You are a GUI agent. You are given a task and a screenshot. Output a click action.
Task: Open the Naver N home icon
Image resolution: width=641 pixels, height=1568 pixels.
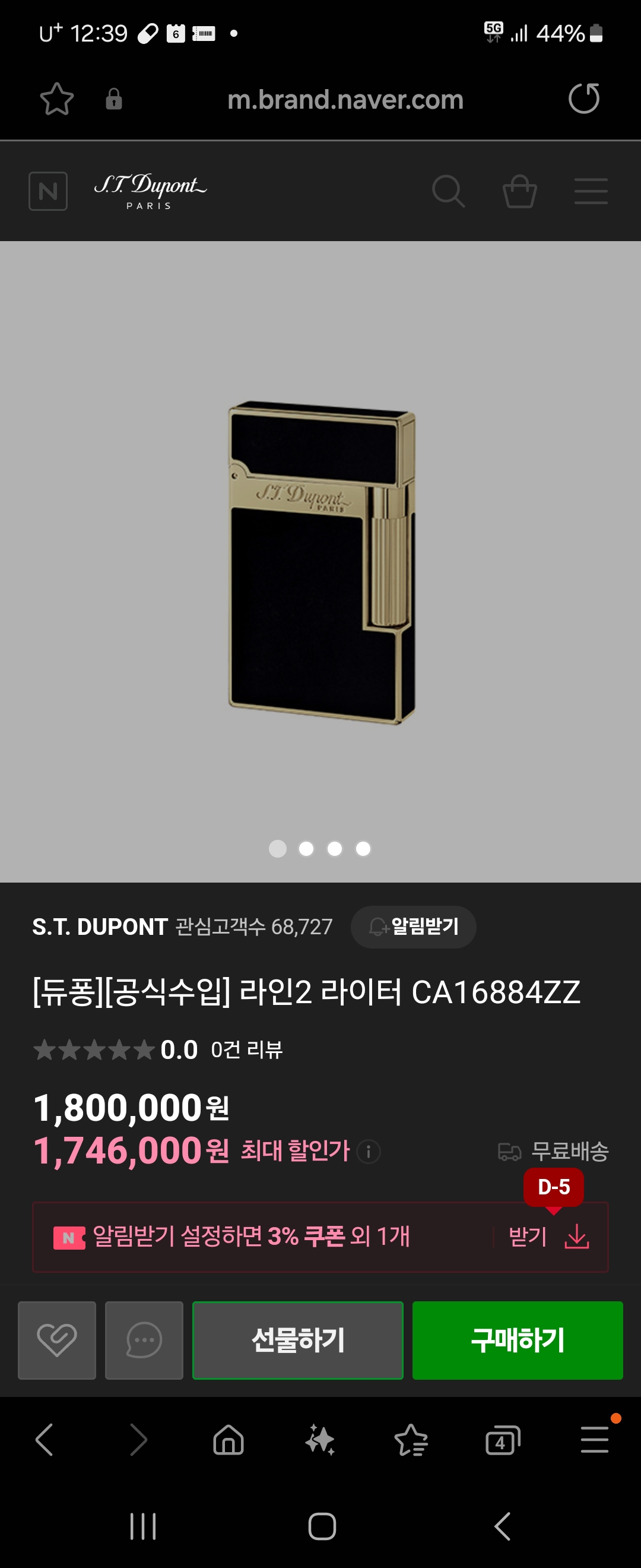48,191
